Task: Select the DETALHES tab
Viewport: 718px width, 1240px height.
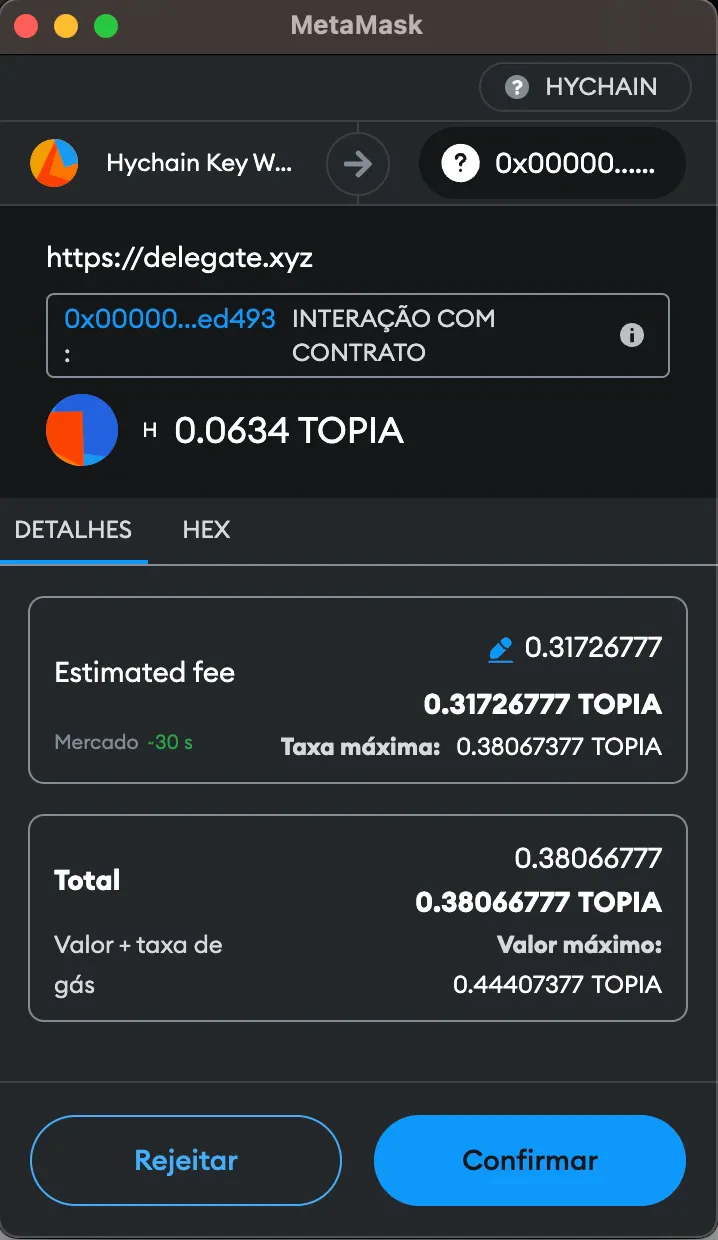Action: point(73,529)
